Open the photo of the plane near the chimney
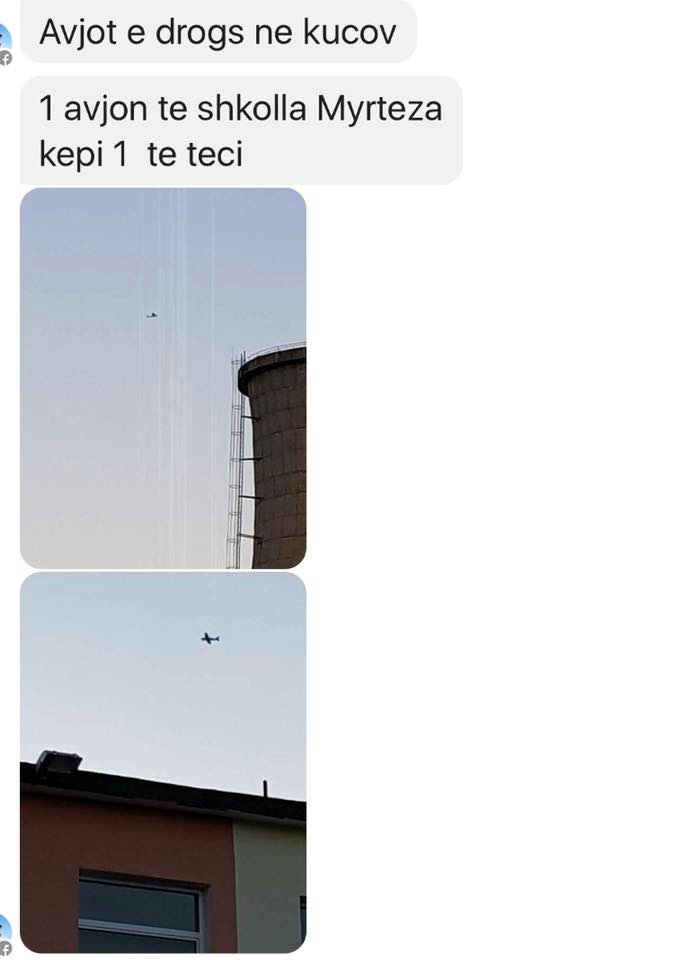This screenshot has height=960, width=674. click(163, 378)
